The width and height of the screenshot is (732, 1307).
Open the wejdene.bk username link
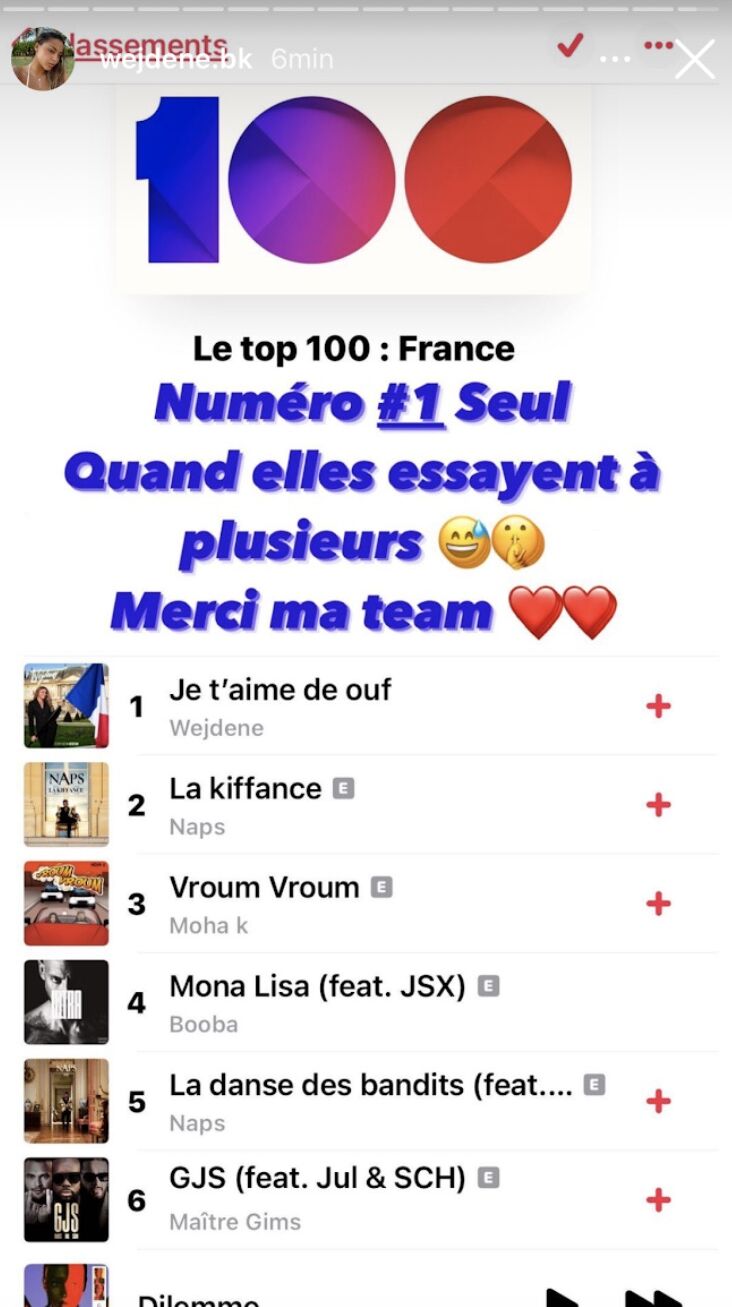point(177,59)
